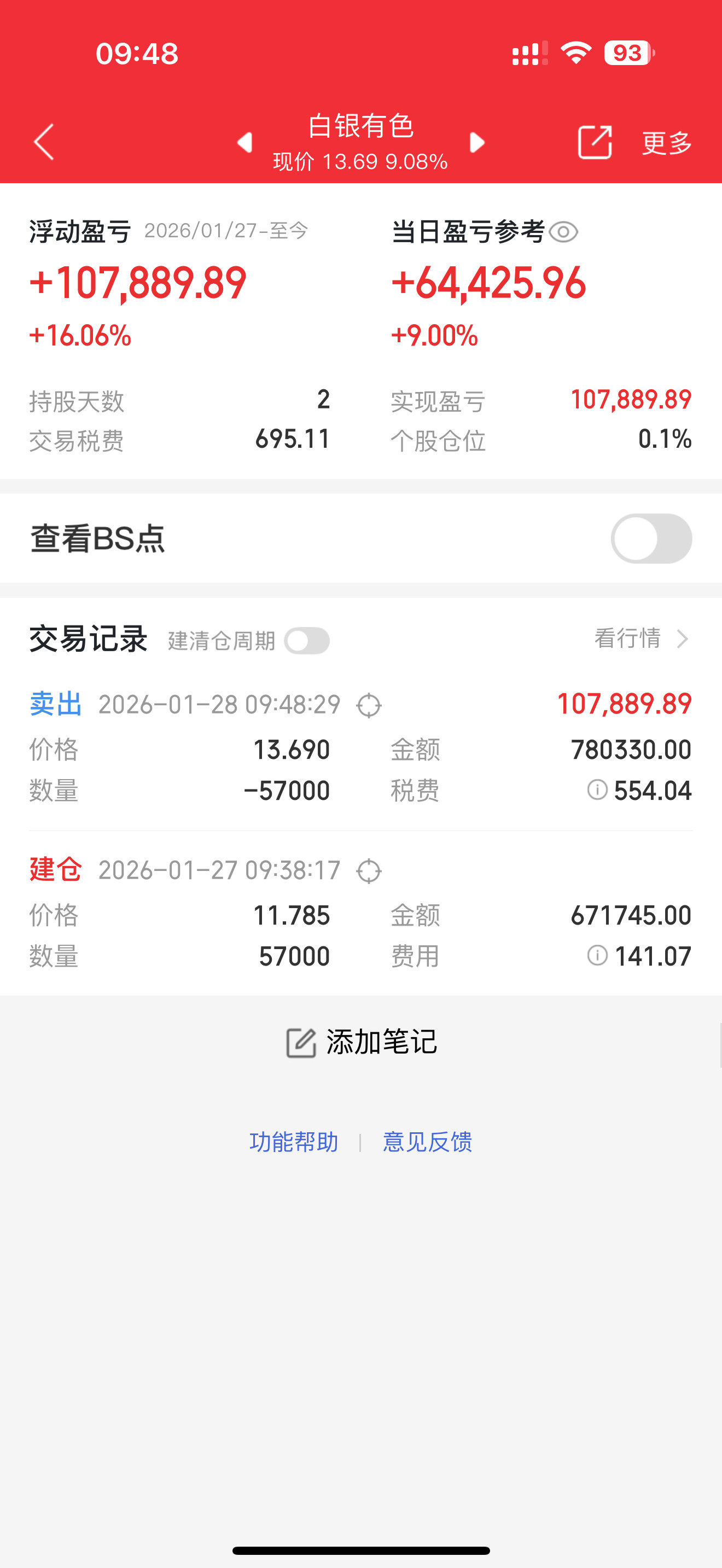Turn on the 建清仓周期 switch

pyautogui.click(x=308, y=640)
